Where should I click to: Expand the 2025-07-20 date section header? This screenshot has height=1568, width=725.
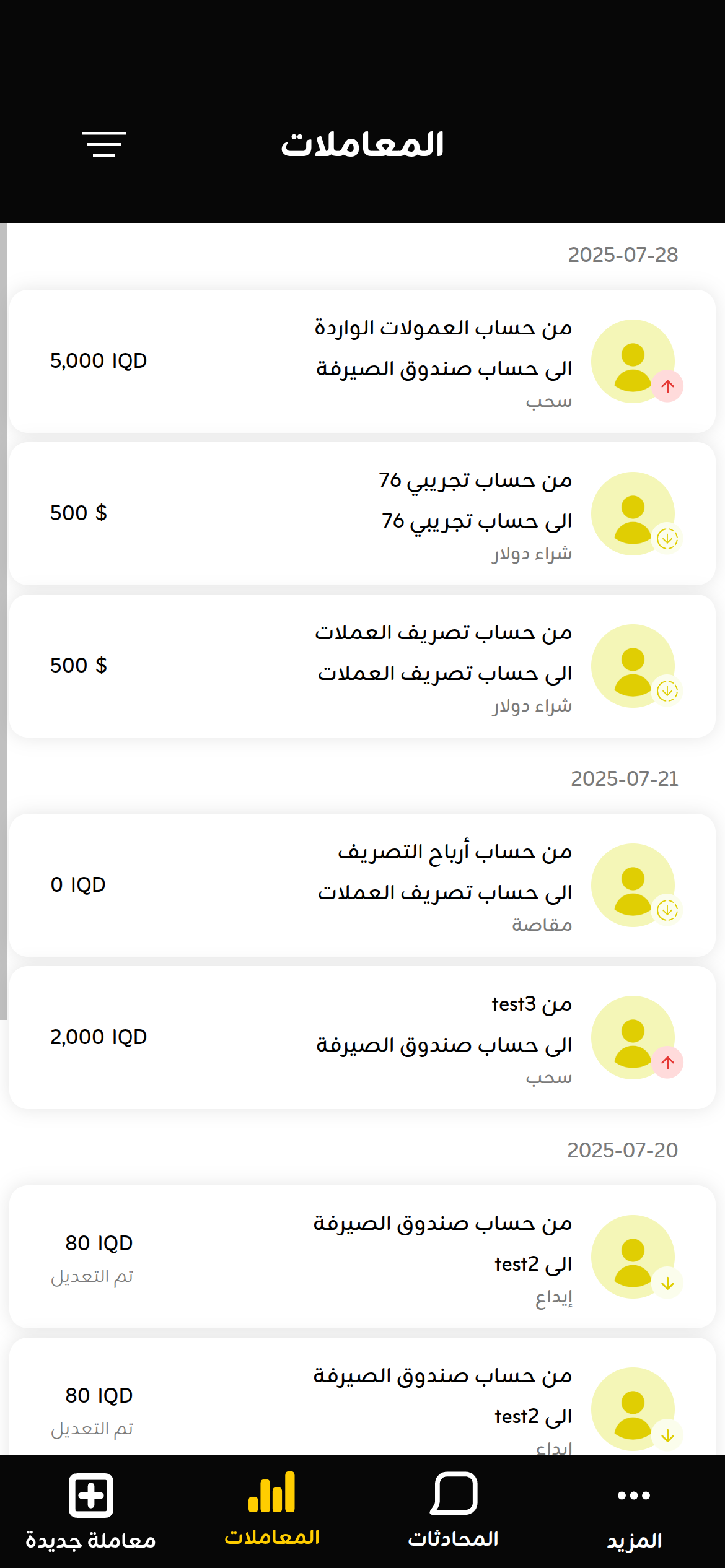(623, 1147)
